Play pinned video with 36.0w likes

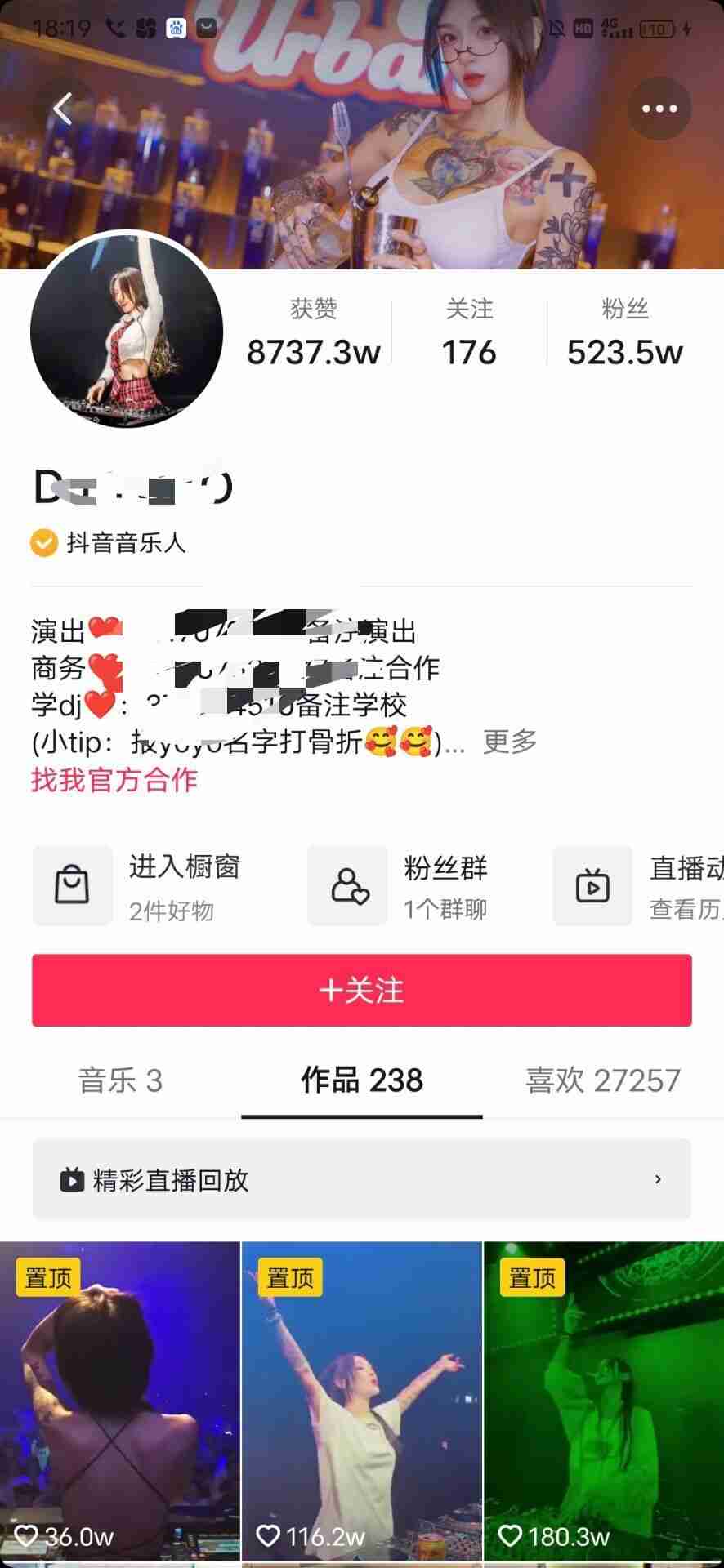pyautogui.click(x=120, y=1401)
